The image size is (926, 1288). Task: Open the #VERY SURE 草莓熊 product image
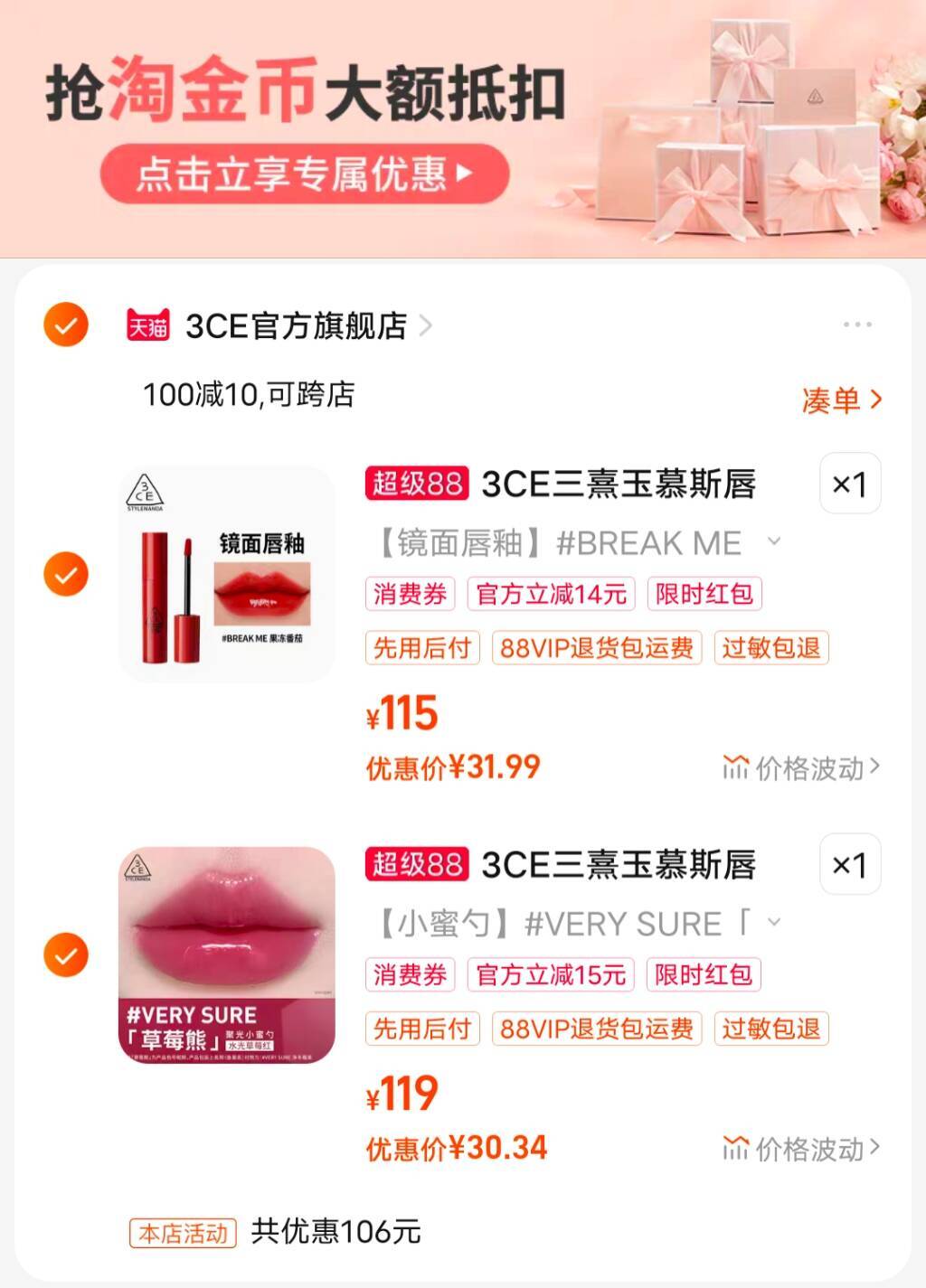coord(227,954)
